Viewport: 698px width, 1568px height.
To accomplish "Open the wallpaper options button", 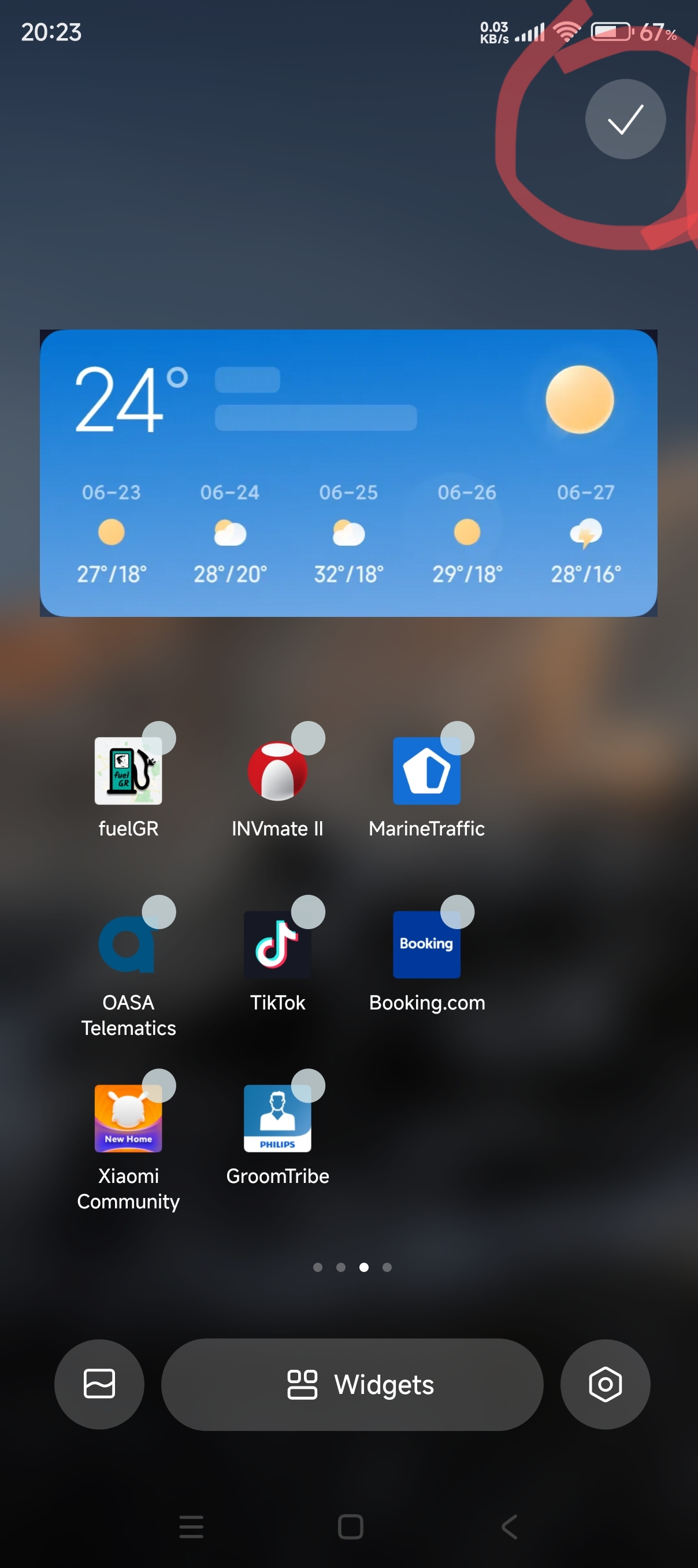I will point(99,1384).
